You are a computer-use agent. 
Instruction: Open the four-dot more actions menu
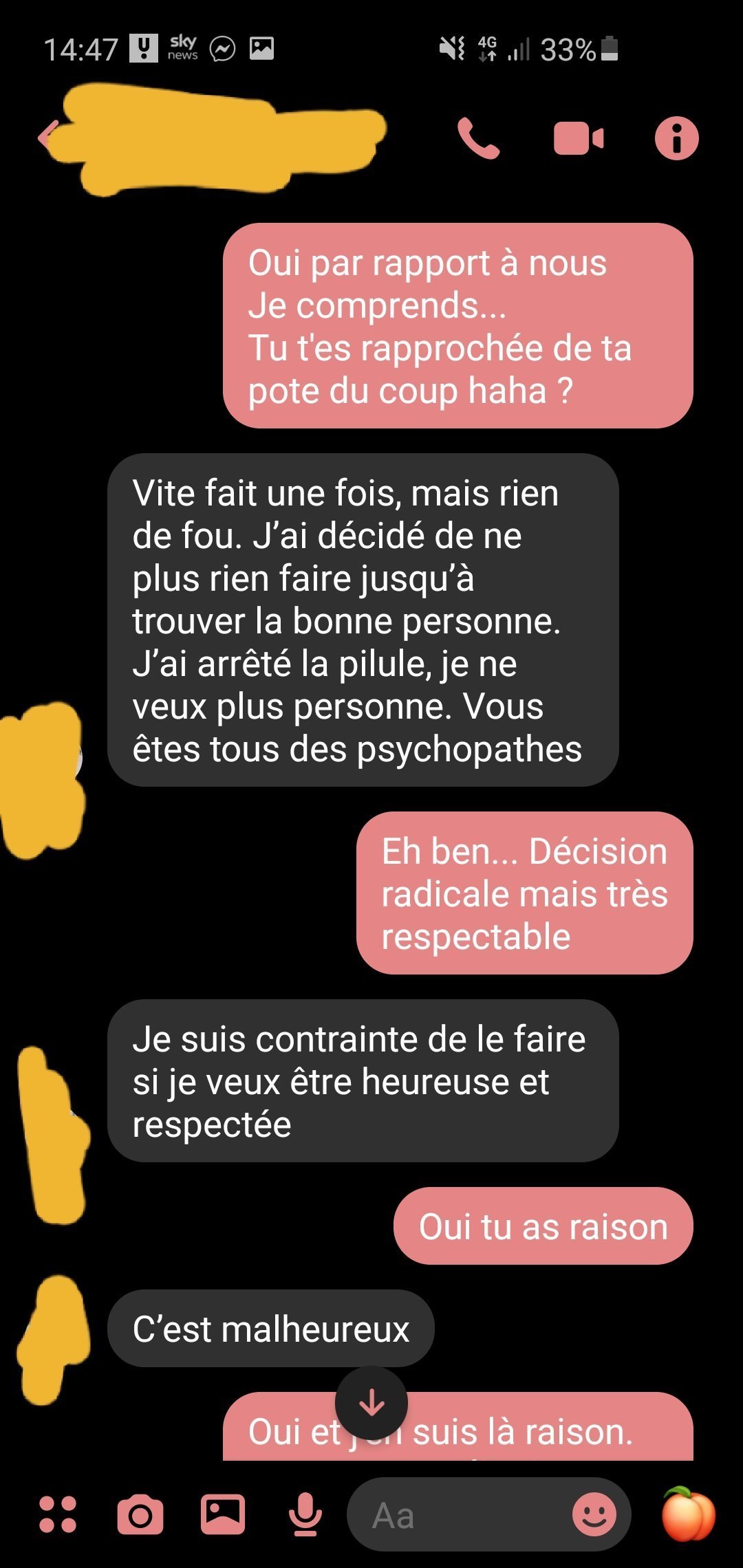58,1514
